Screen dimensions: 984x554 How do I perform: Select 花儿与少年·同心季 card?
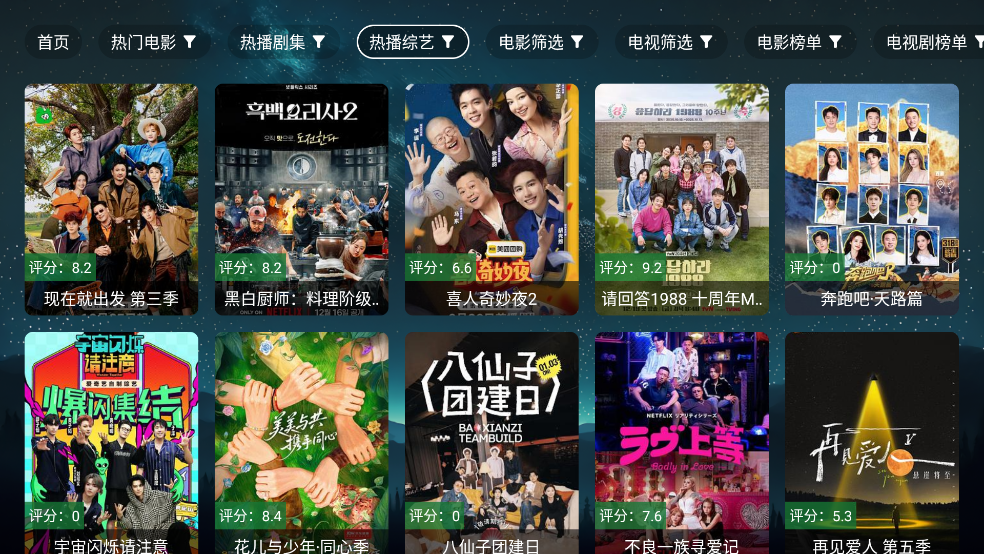301,442
